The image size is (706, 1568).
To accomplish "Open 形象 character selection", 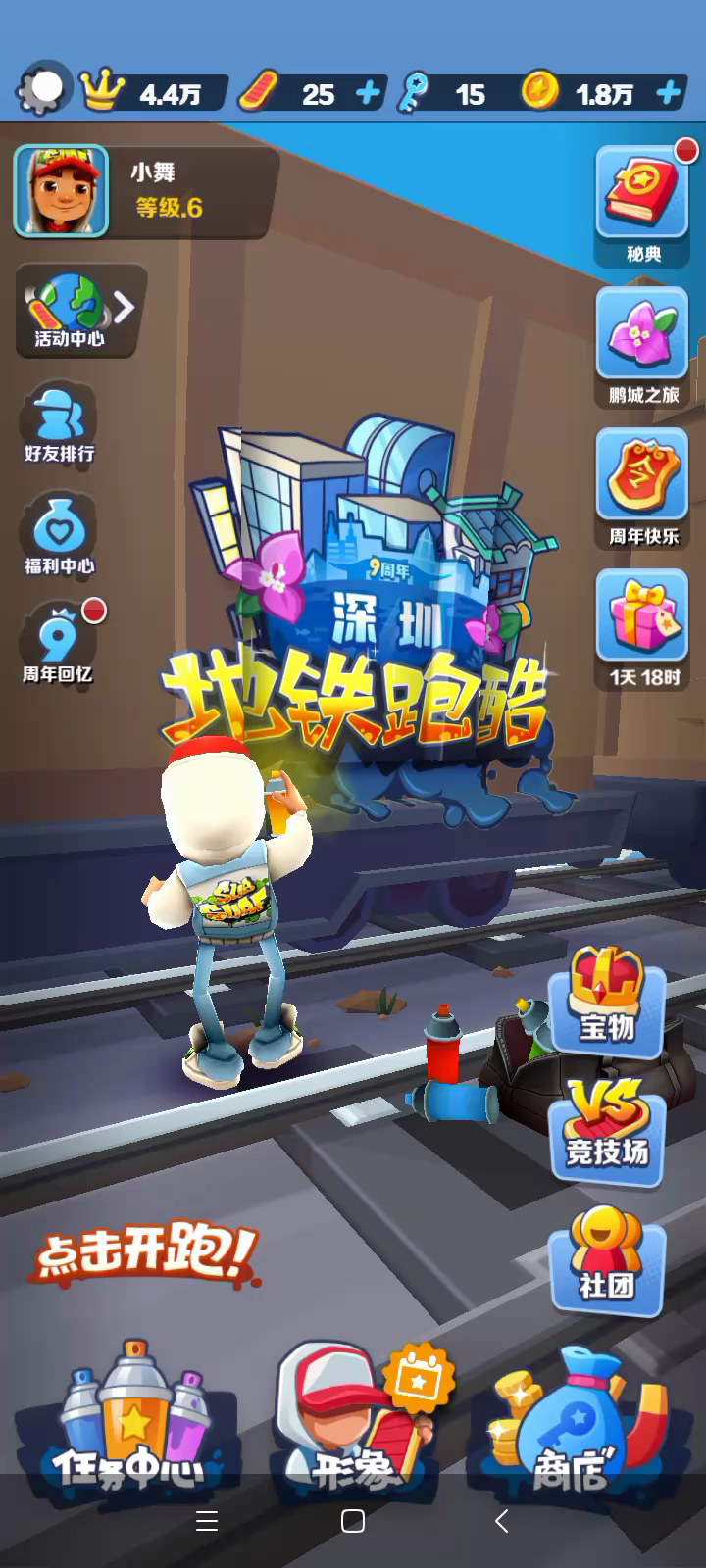I will tap(353, 1421).
